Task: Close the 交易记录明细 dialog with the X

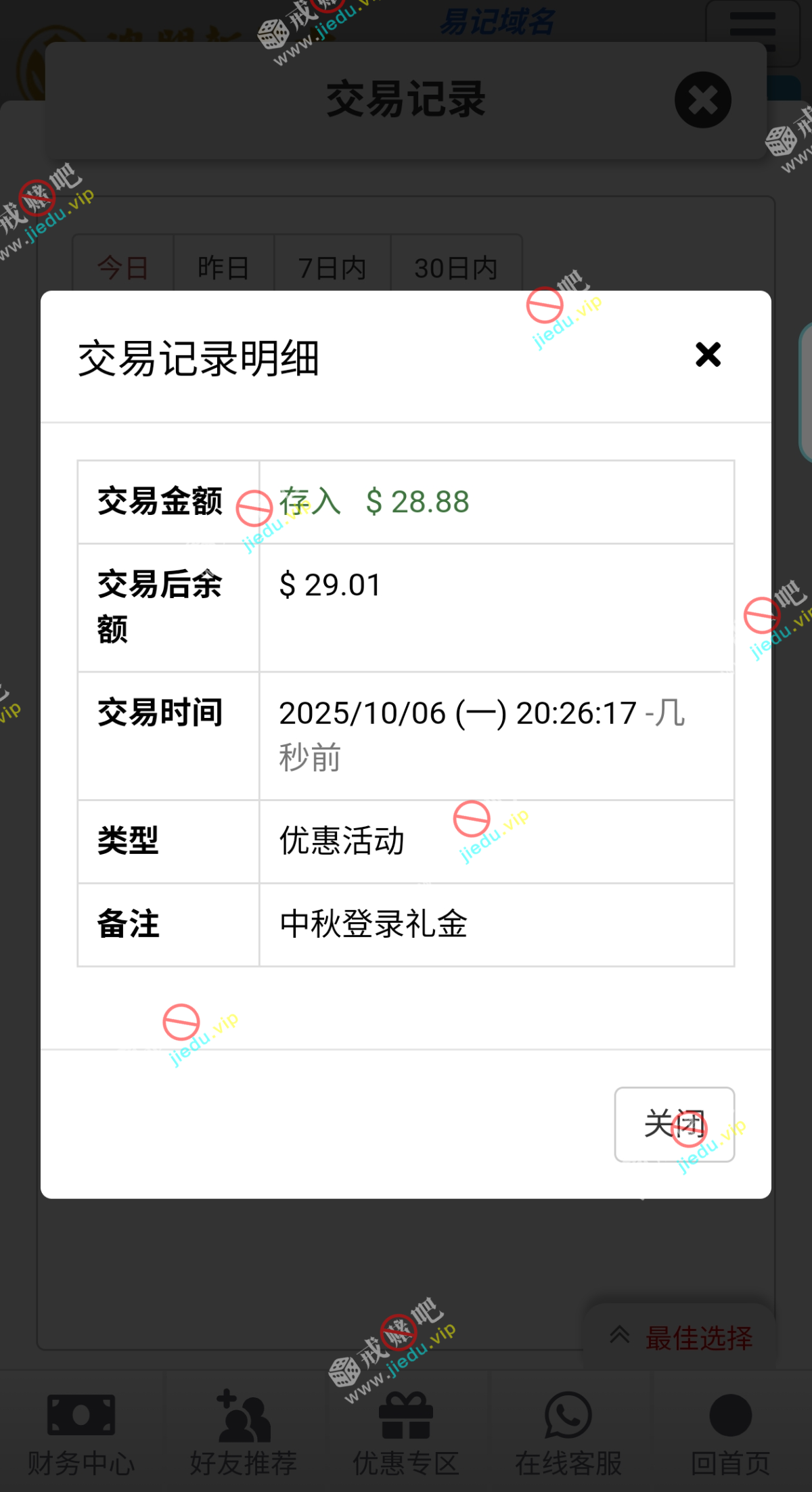Action: pyautogui.click(x=708, y=355)
